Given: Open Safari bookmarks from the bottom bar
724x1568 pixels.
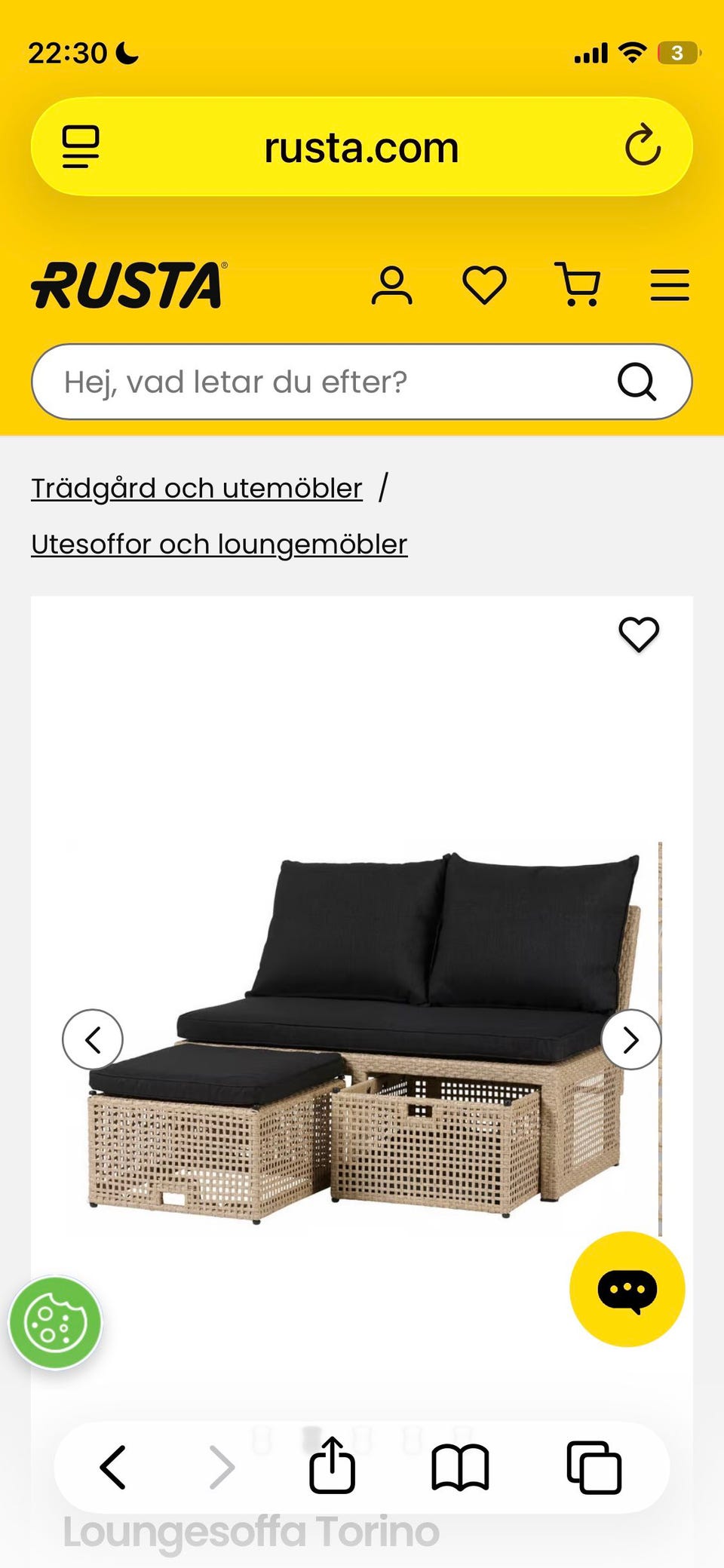Looking at the screenshot, I should point(459,1466).
